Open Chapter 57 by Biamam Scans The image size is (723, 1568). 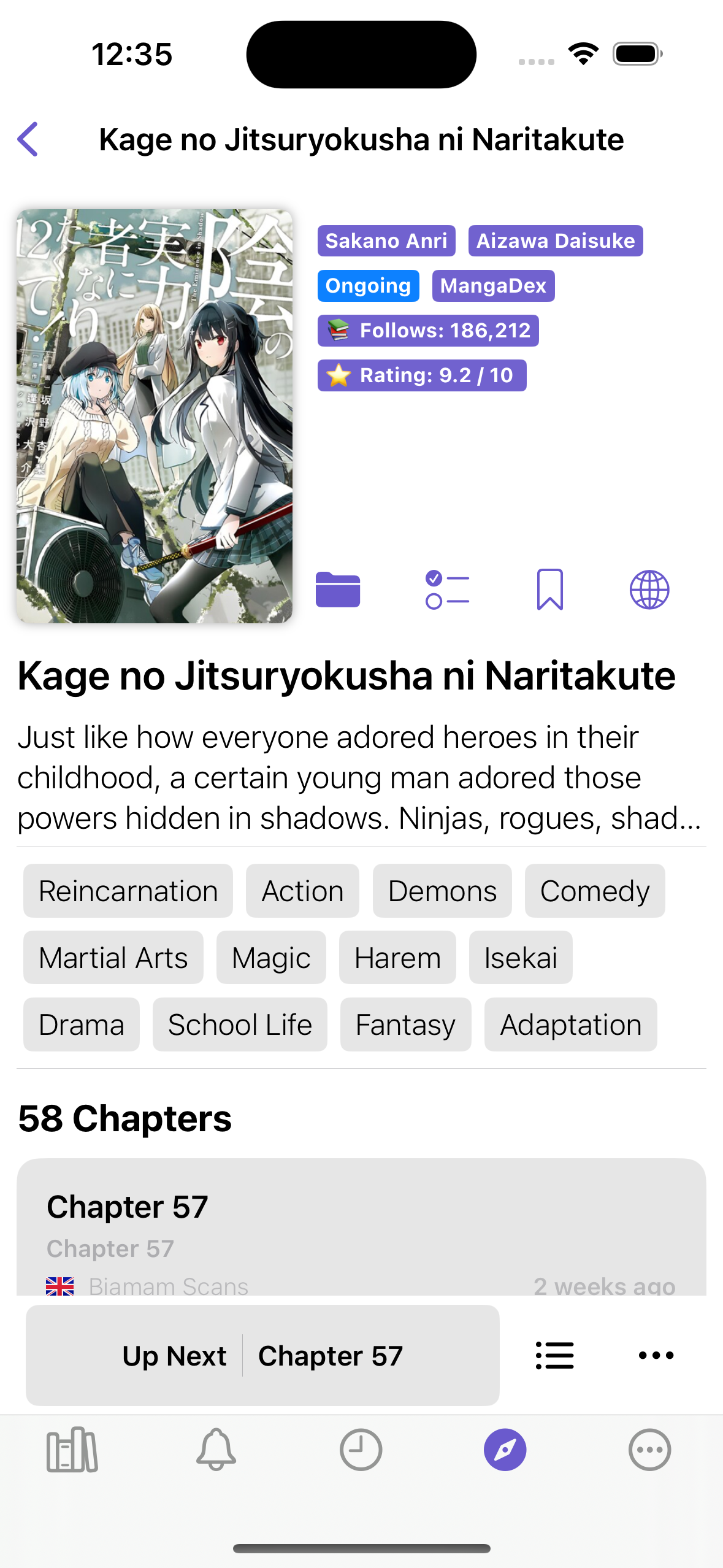click(x=361, y=1227)
